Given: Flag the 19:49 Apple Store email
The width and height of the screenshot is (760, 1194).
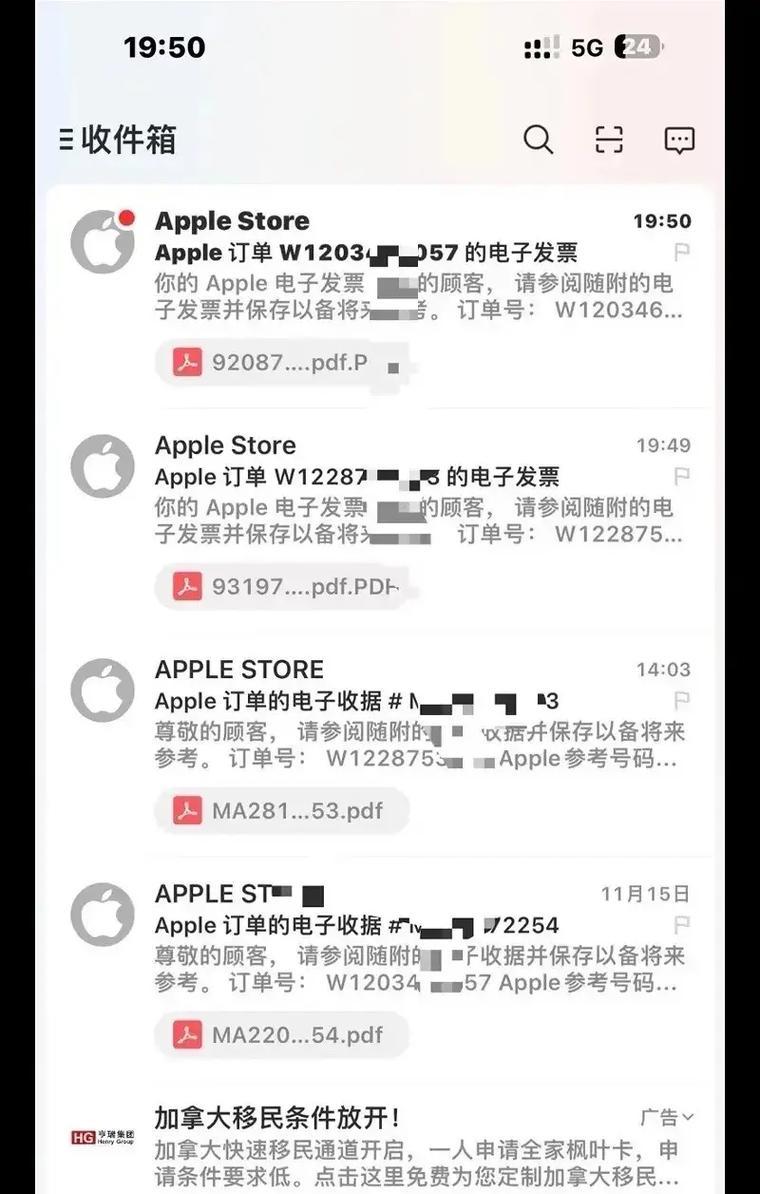Looking at the screenshot, I should [682, 476].
